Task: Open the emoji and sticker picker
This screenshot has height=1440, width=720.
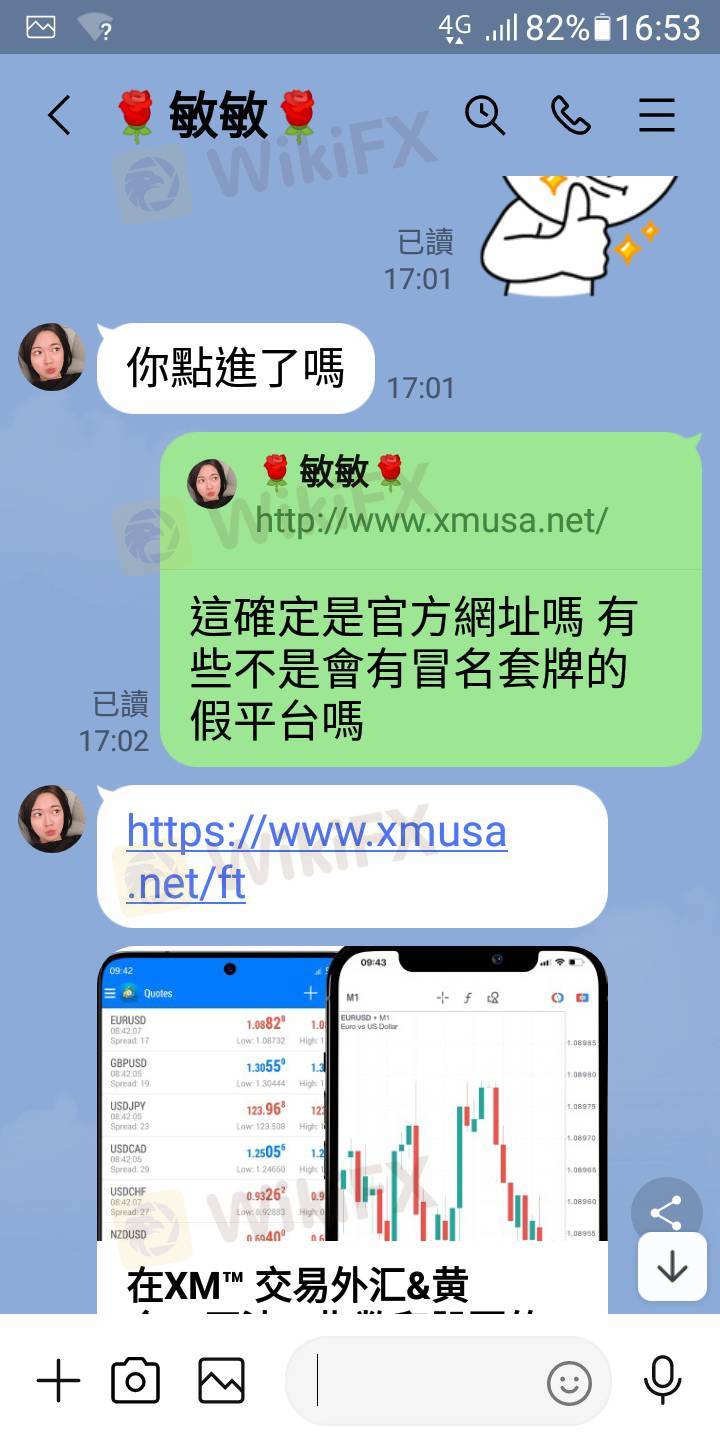Action: 570,1384
